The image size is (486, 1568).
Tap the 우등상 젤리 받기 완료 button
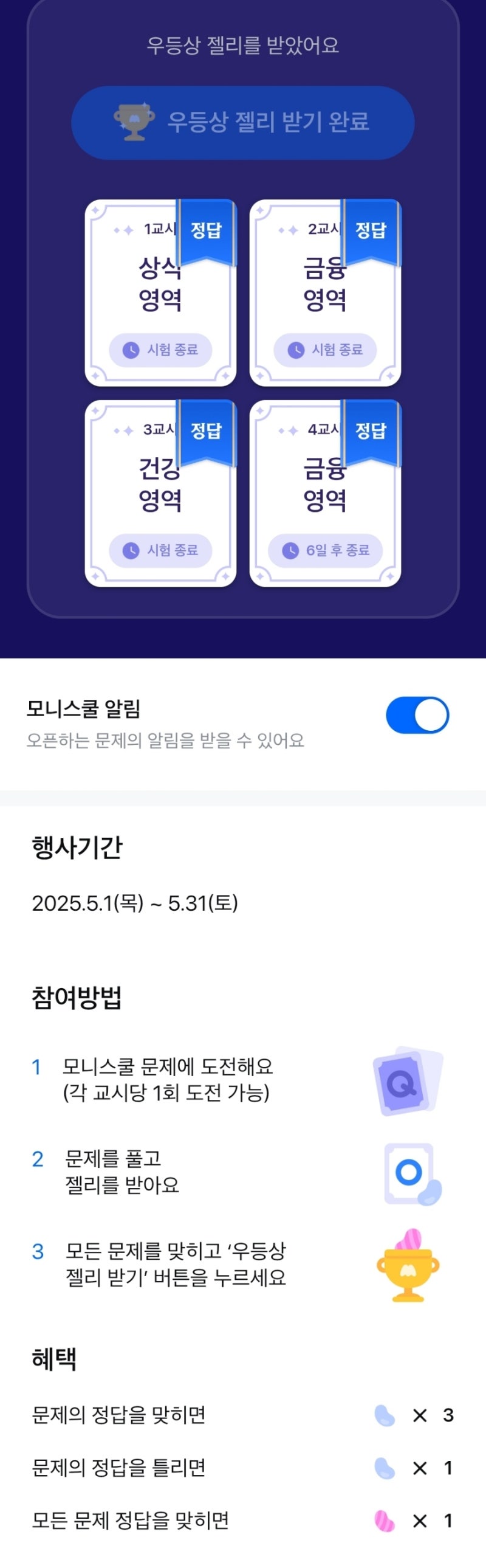point(242,122)
